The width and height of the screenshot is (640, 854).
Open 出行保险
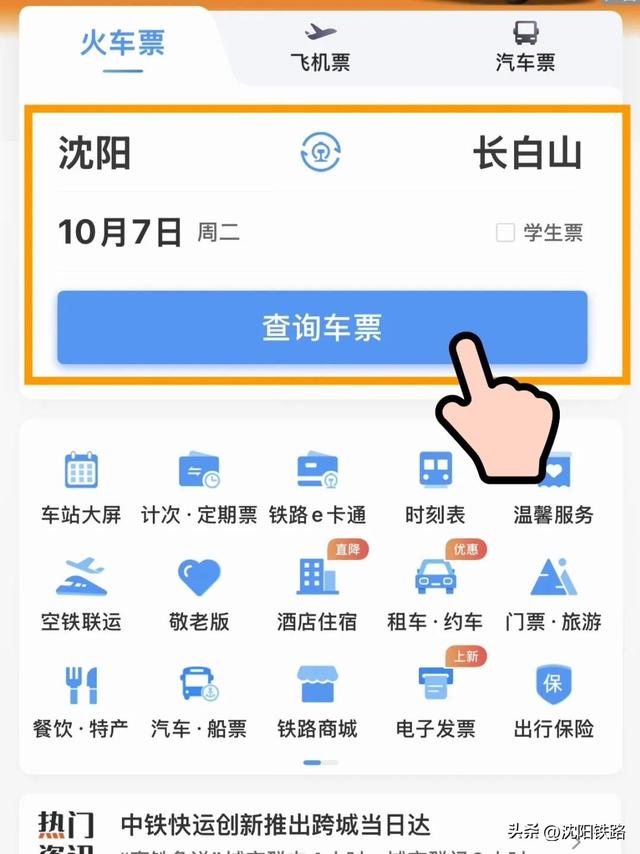553,701
